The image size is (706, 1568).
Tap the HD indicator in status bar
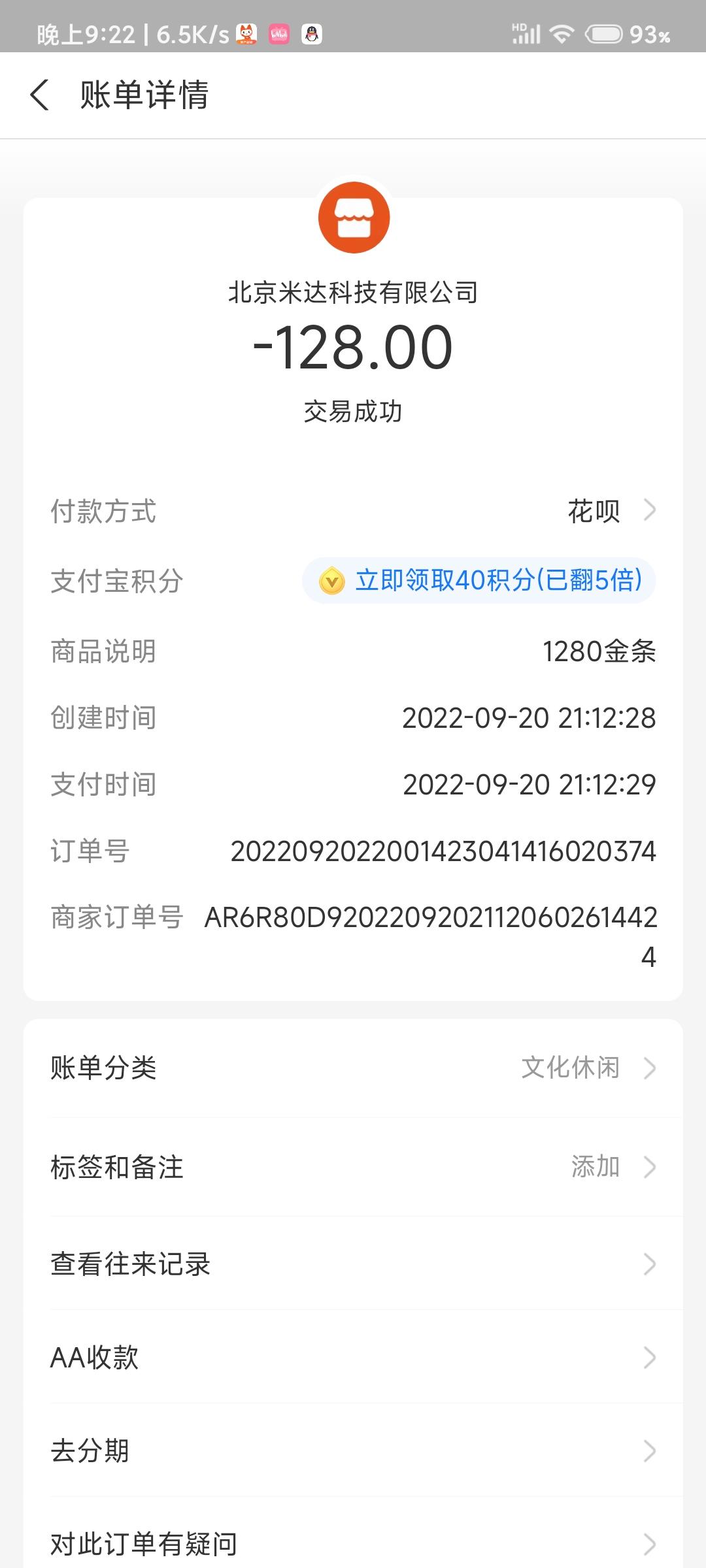(520, 26)
